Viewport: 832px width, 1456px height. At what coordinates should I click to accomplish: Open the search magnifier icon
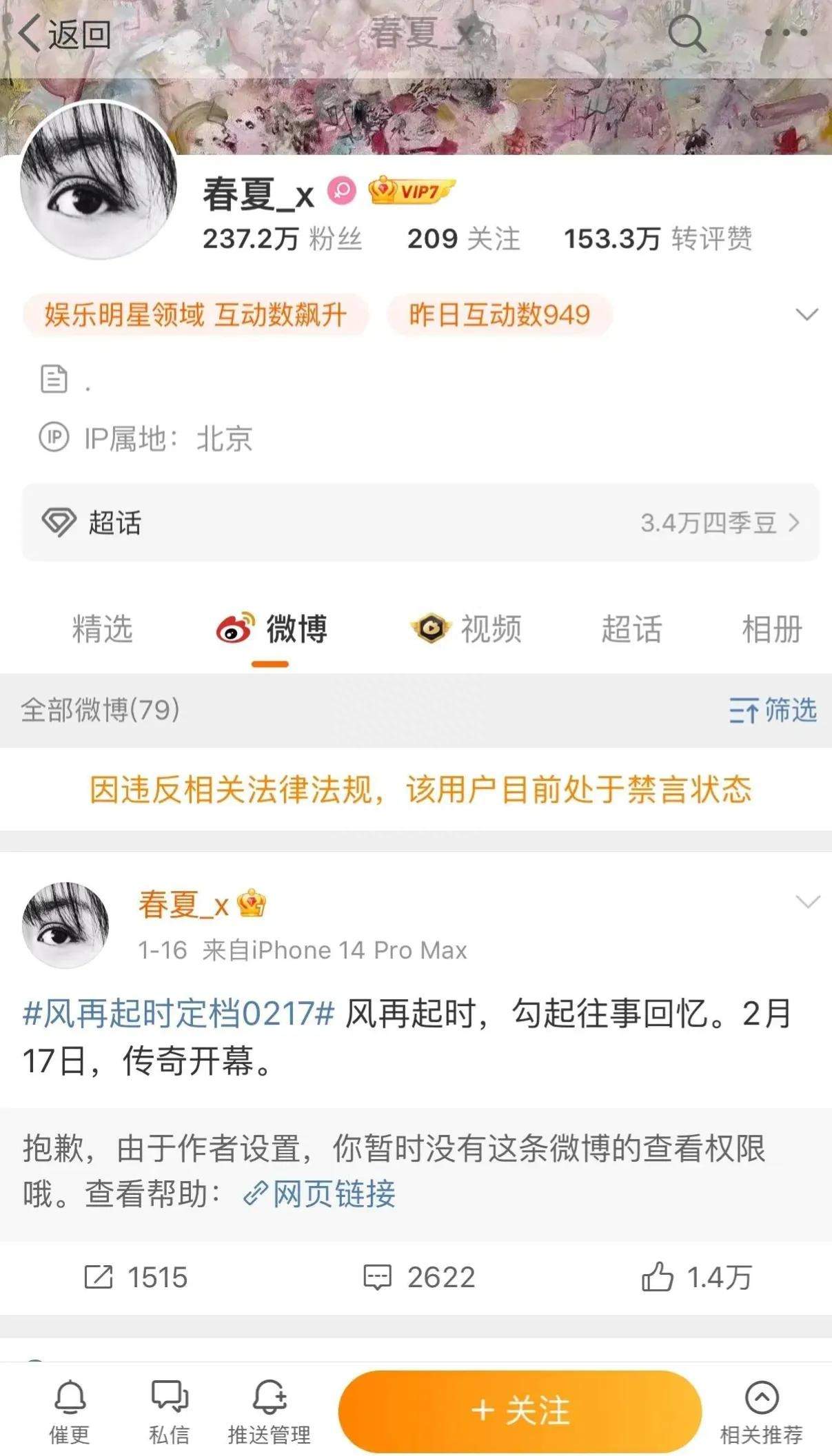(687, 33)
